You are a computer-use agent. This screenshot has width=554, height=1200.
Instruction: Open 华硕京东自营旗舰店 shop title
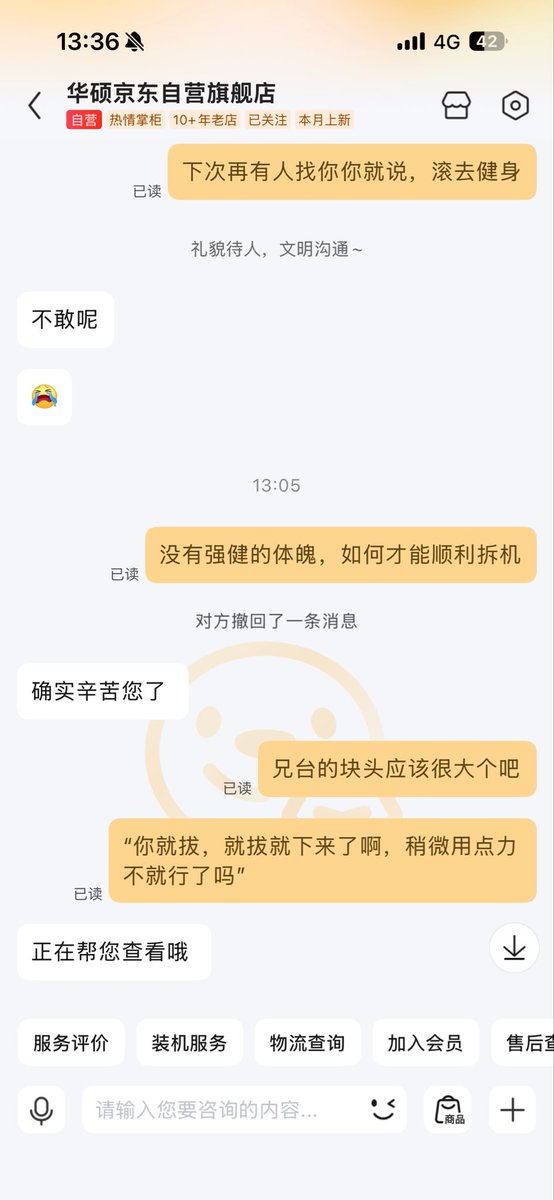point(171,93)
